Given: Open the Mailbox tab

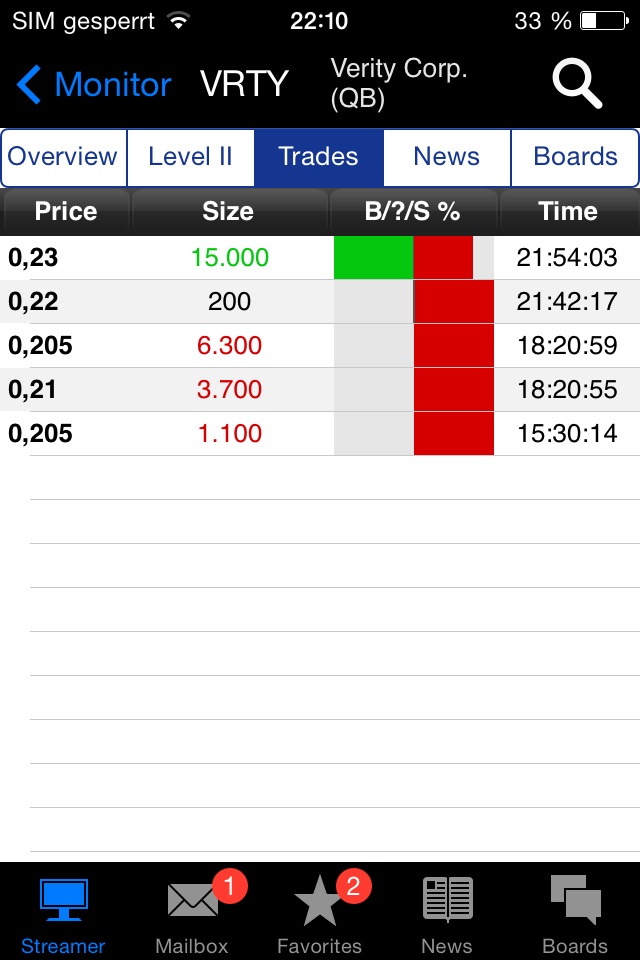Looking at the screenshot, I should tap(192, 914).
